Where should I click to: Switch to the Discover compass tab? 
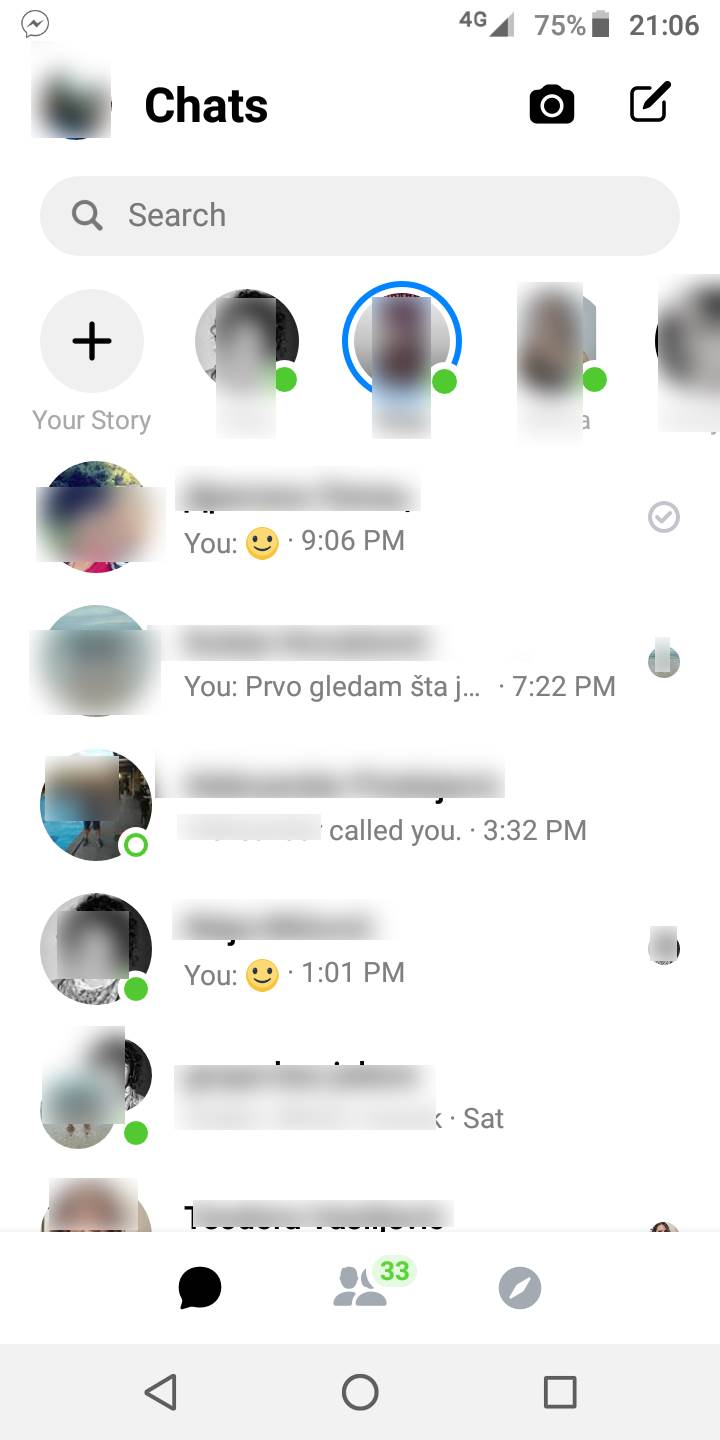[x=520, y=1289]
